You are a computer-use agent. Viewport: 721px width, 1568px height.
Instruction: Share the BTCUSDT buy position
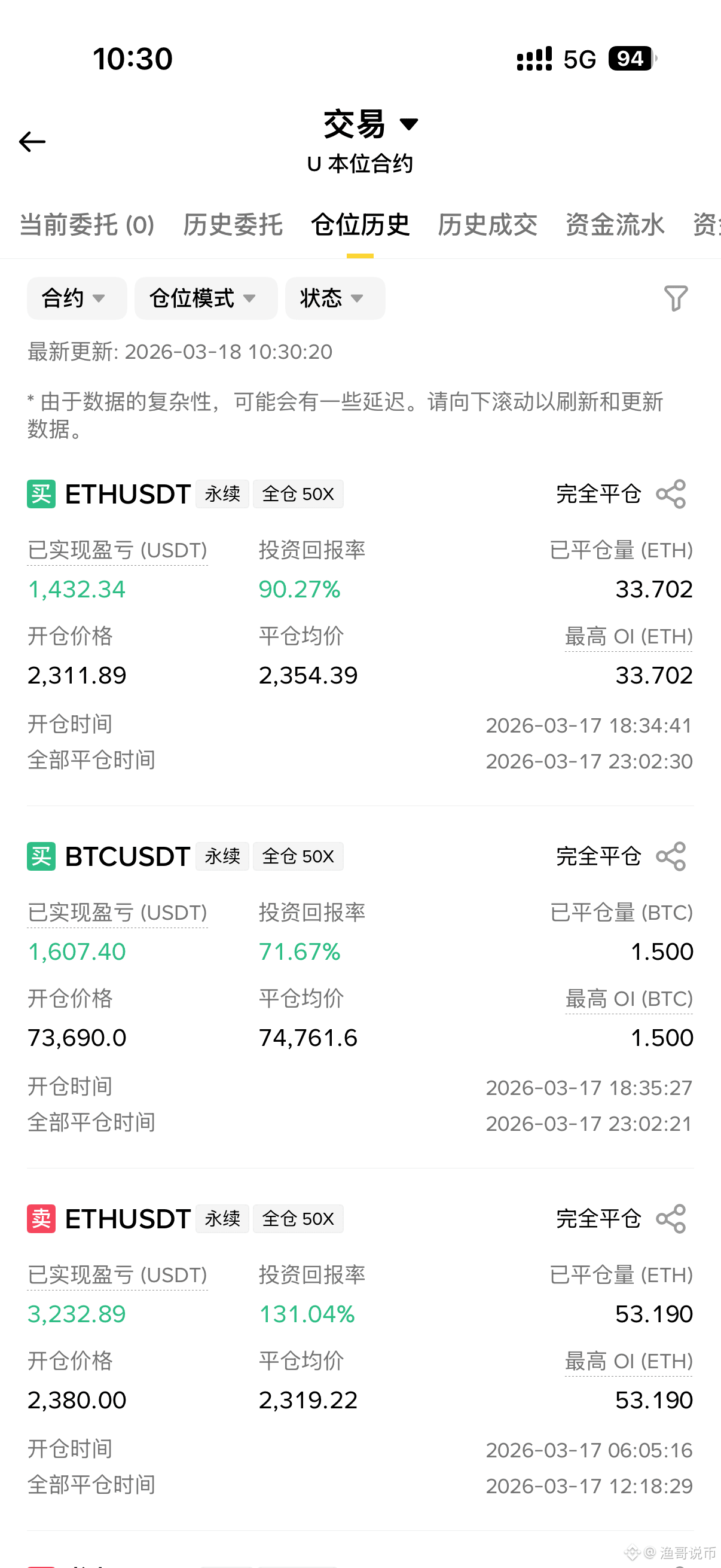pos(671,856)
